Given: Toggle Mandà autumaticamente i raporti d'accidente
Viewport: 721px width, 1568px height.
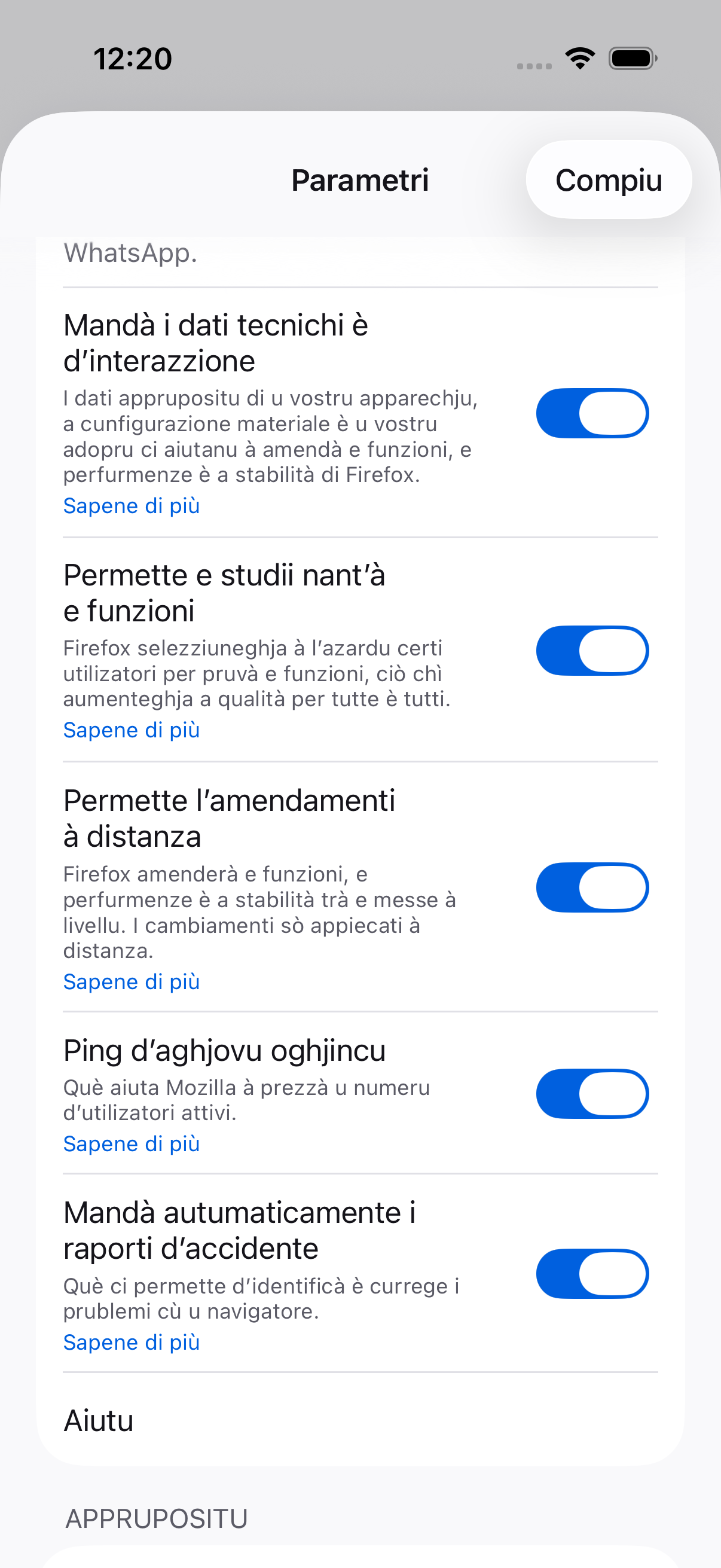Looking at the screenshot, I should pos(592,1274).
